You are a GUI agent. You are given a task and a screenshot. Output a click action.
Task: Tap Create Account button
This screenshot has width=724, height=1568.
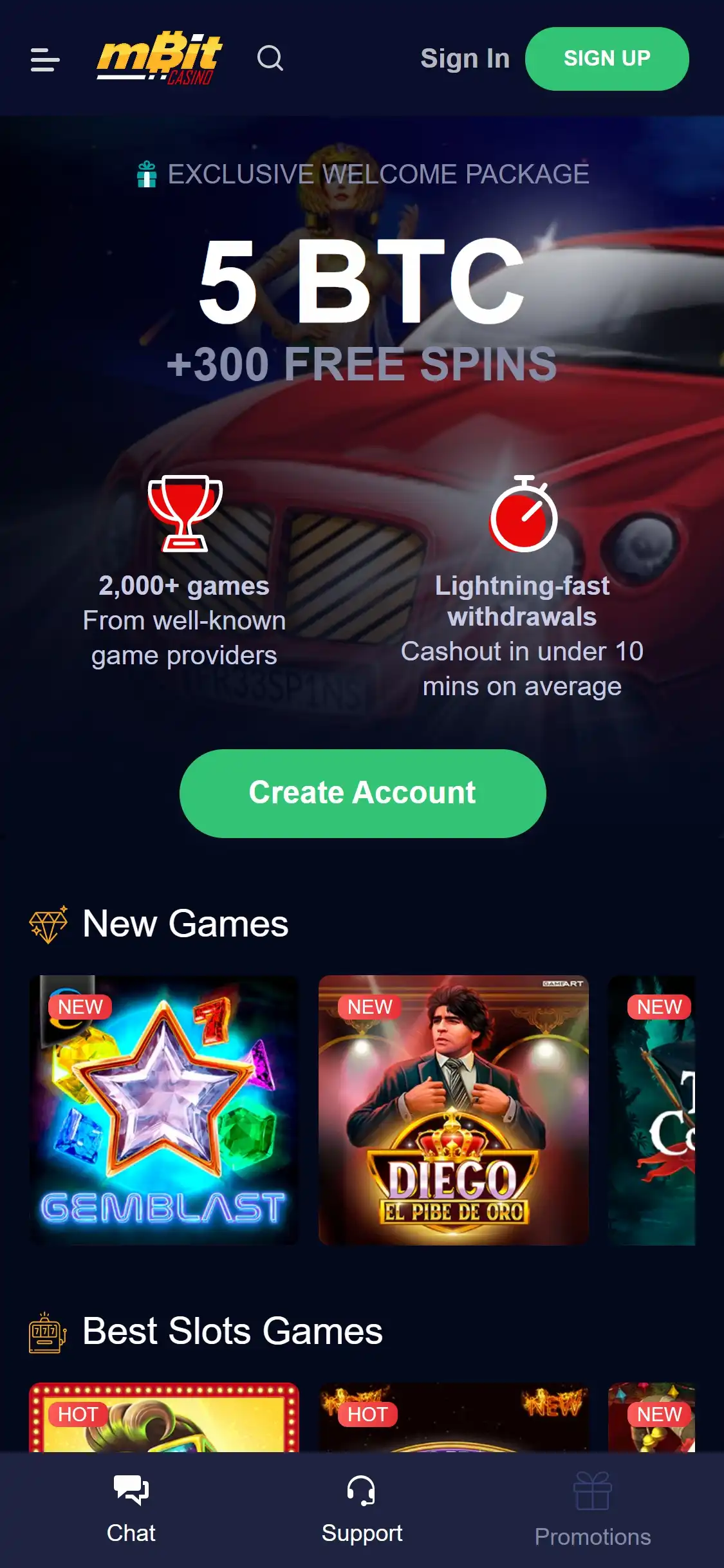tap(362, 793)
